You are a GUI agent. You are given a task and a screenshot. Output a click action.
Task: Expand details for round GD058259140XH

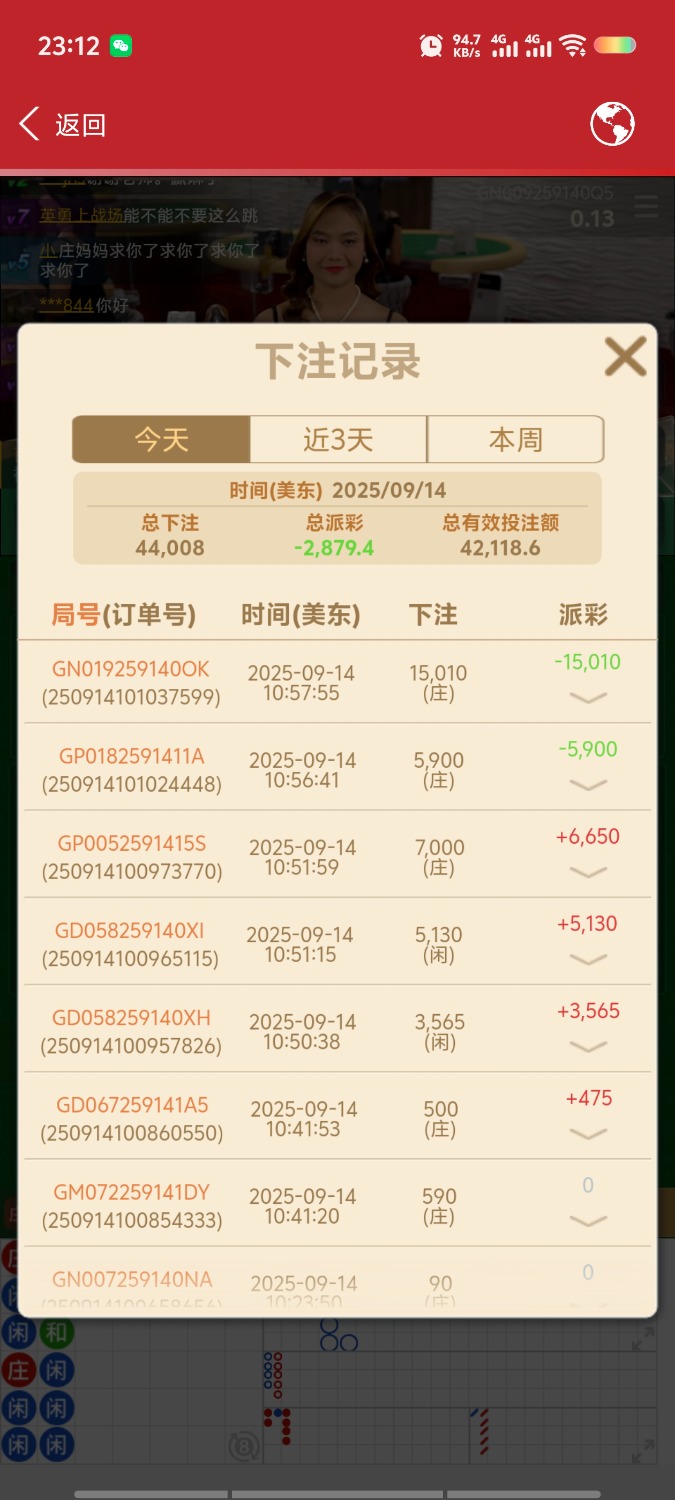588,1046
